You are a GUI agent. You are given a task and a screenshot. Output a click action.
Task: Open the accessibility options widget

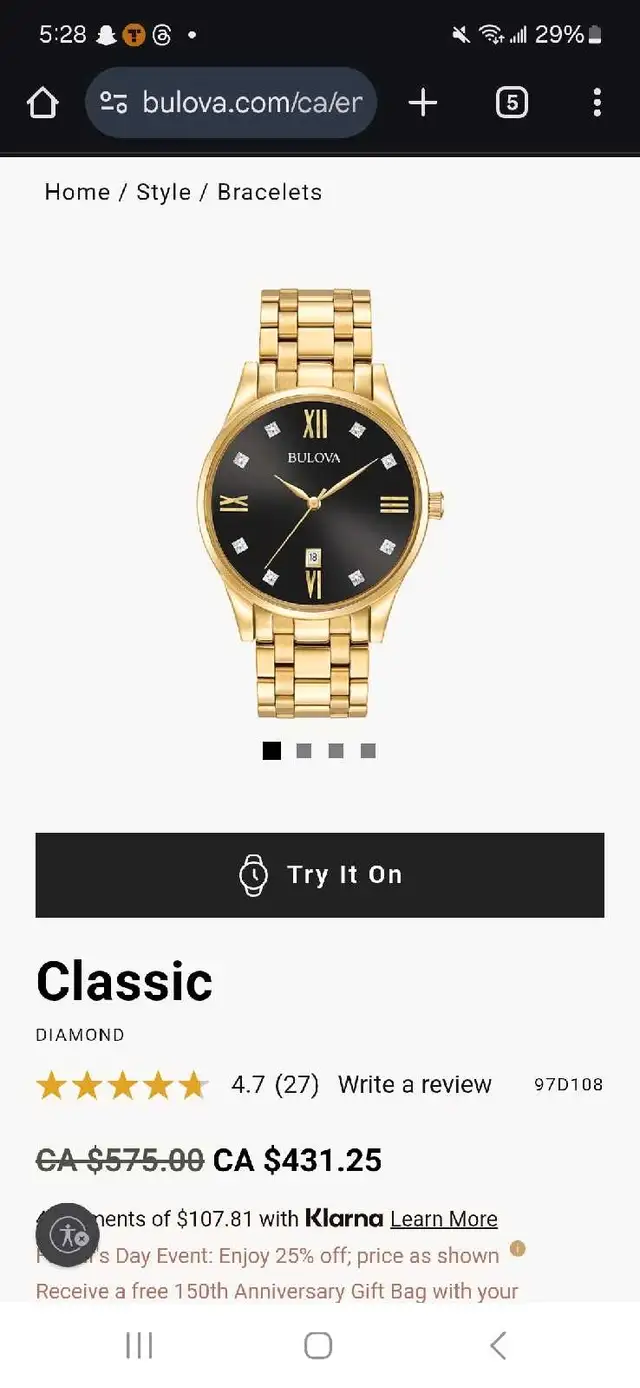[x=68, y=1235]
